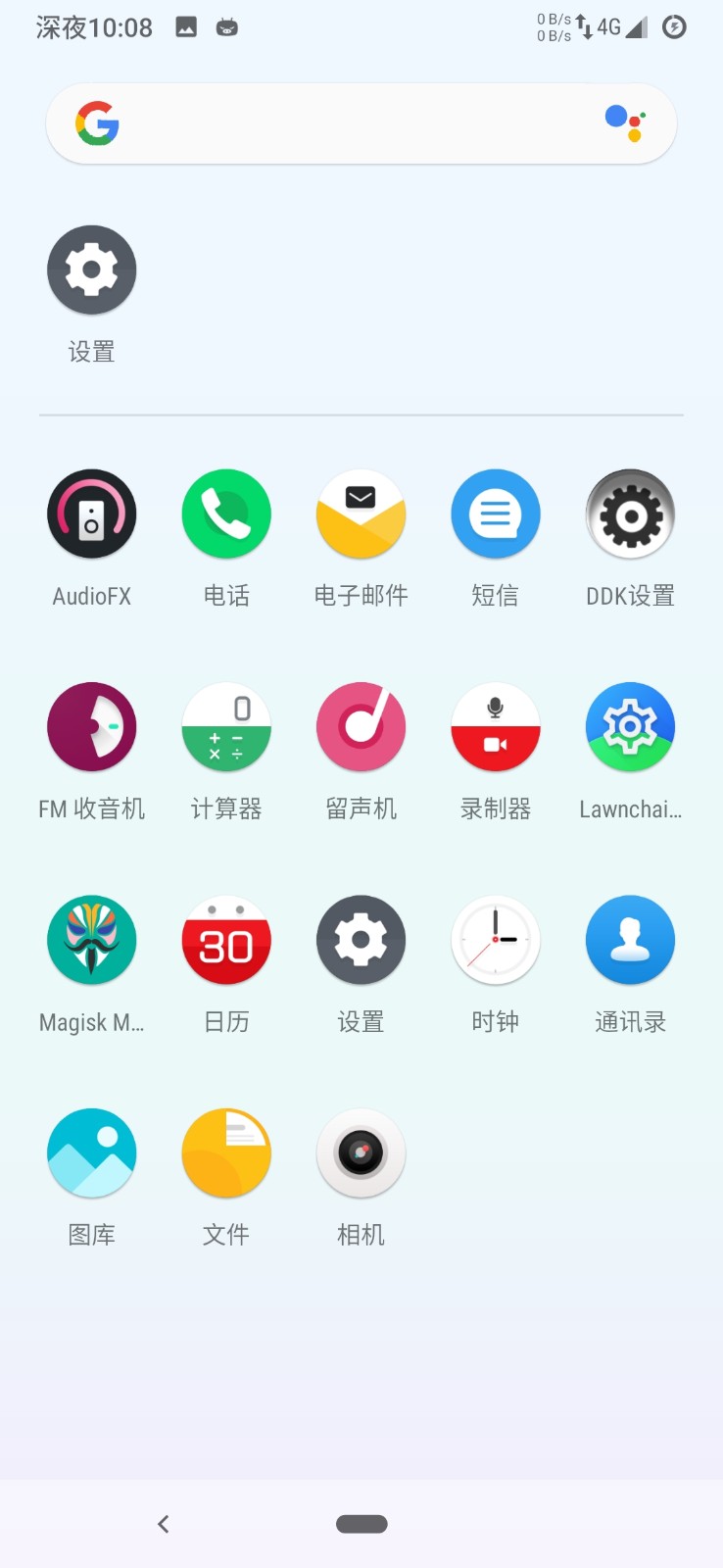
Task: Launch the 电话 phone app
Action: pos(226,514)
